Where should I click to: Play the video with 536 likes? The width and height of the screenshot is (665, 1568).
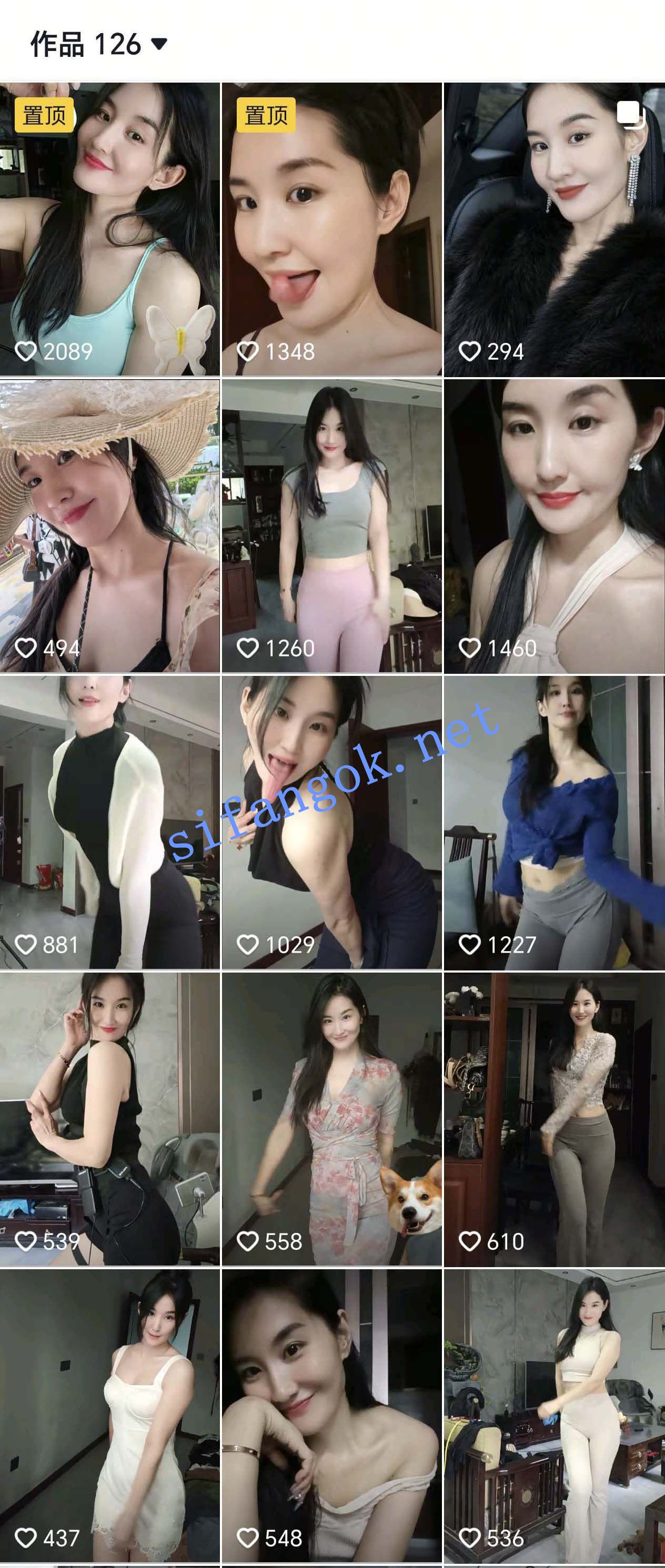(x=554, y=1416)
